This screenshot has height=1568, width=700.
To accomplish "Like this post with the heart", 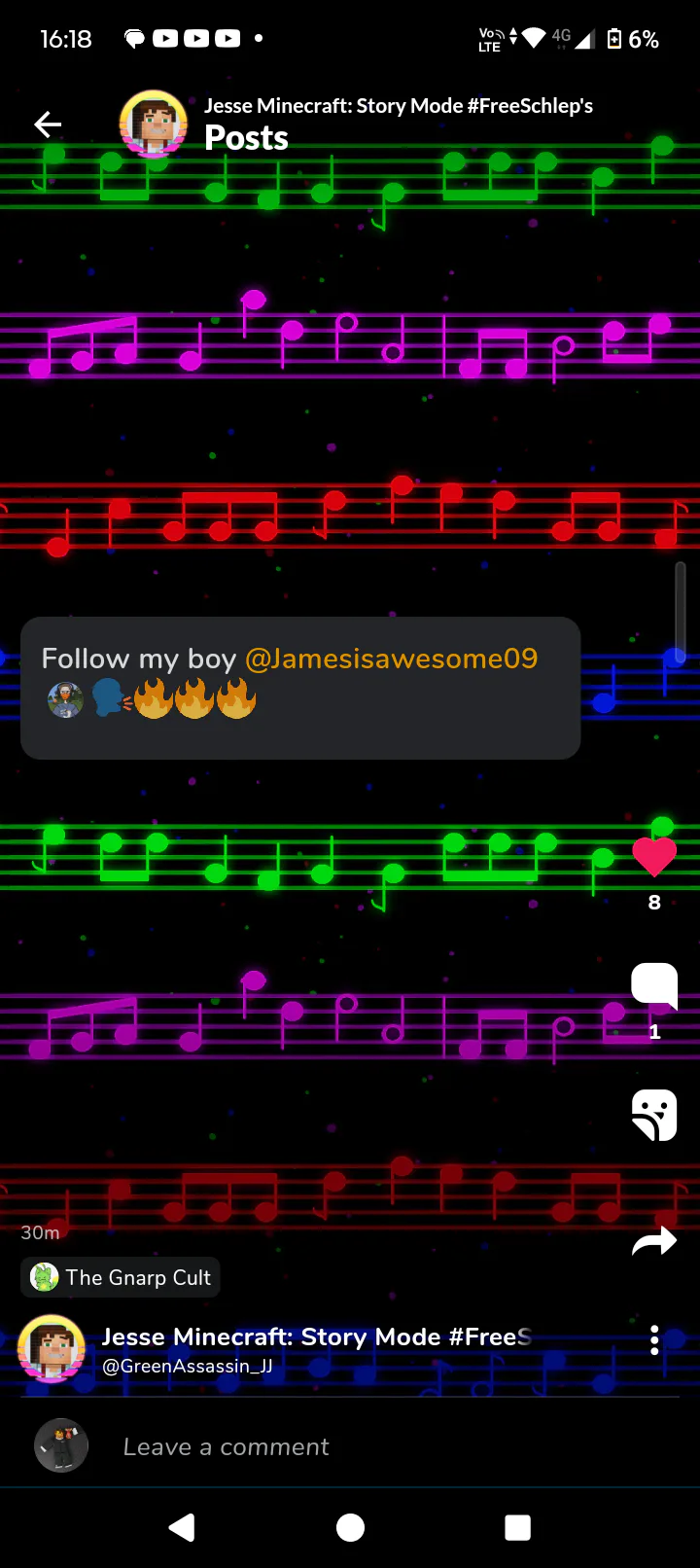I will click(654, 857).
